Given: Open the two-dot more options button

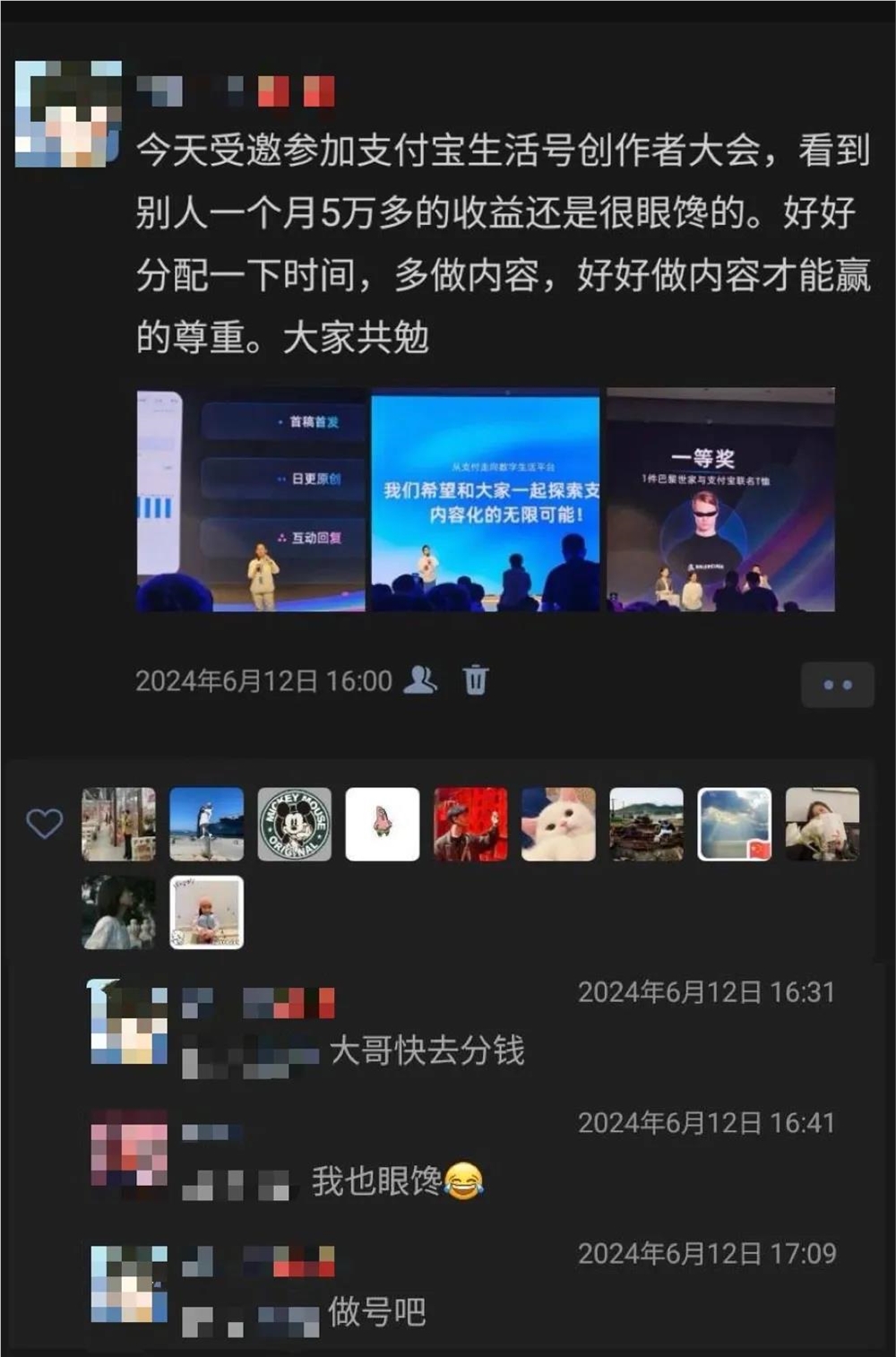Looking at the screenshot, I should [x=838, y=684].
